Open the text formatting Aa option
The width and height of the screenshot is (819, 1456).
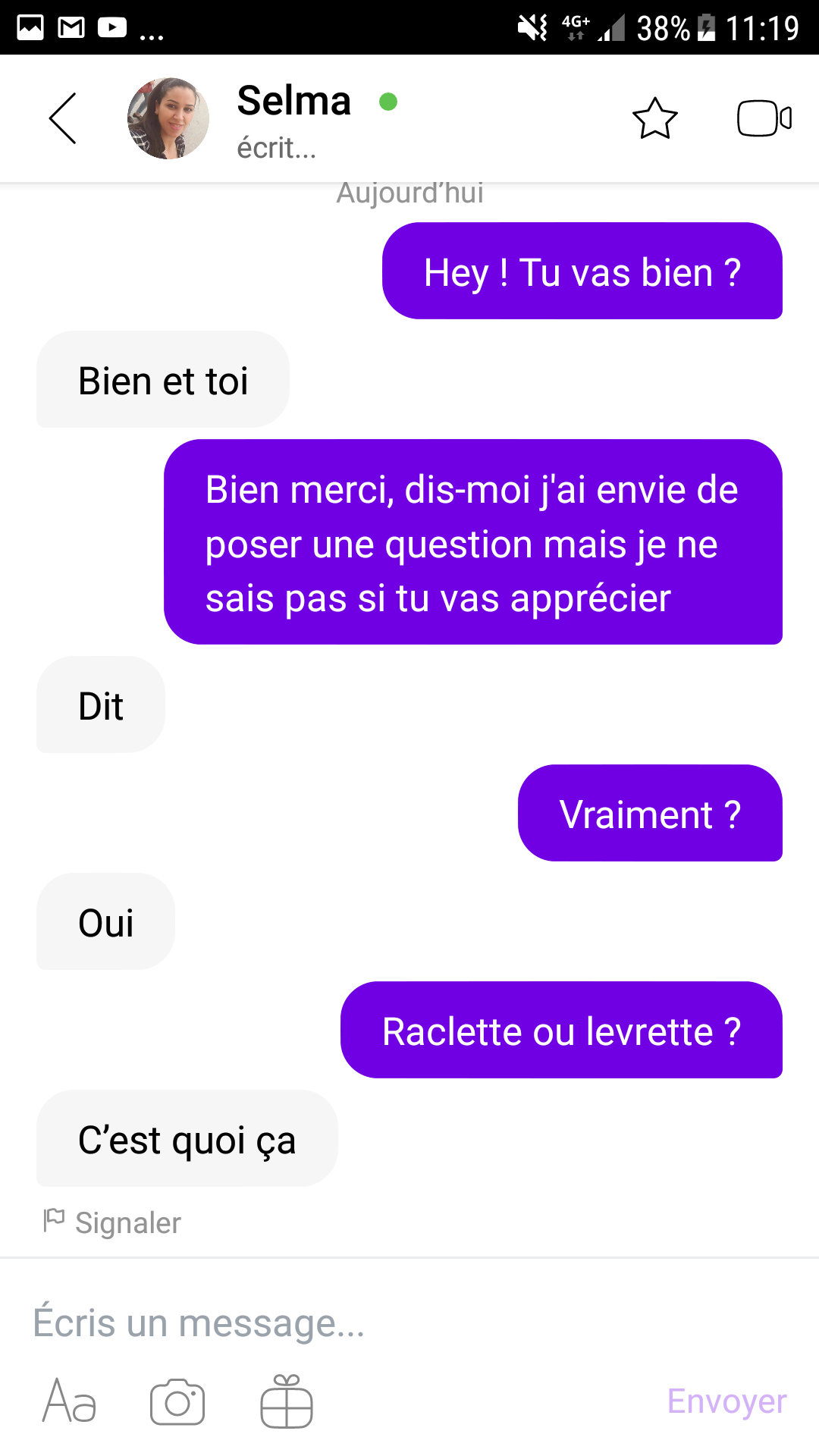(x=69, y=1401)
